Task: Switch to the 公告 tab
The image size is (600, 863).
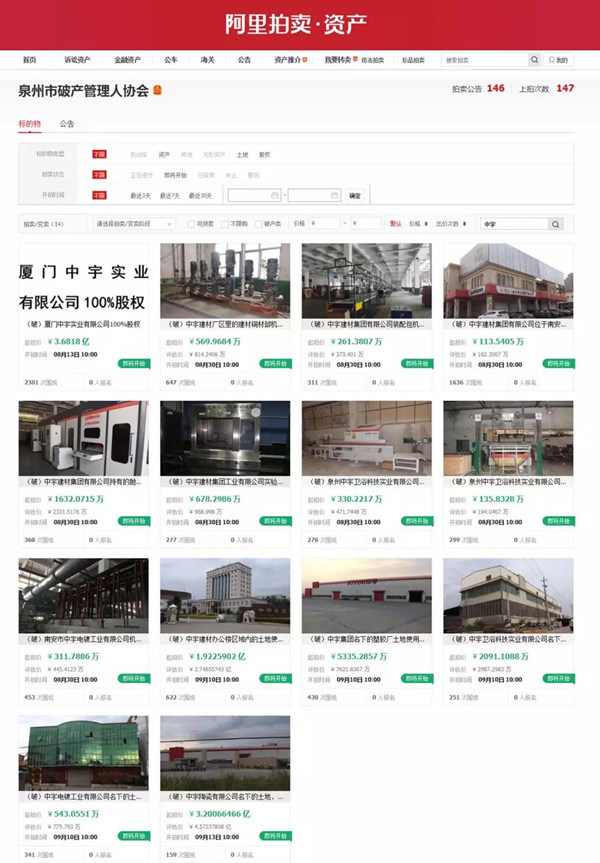Action: [66, 124]
